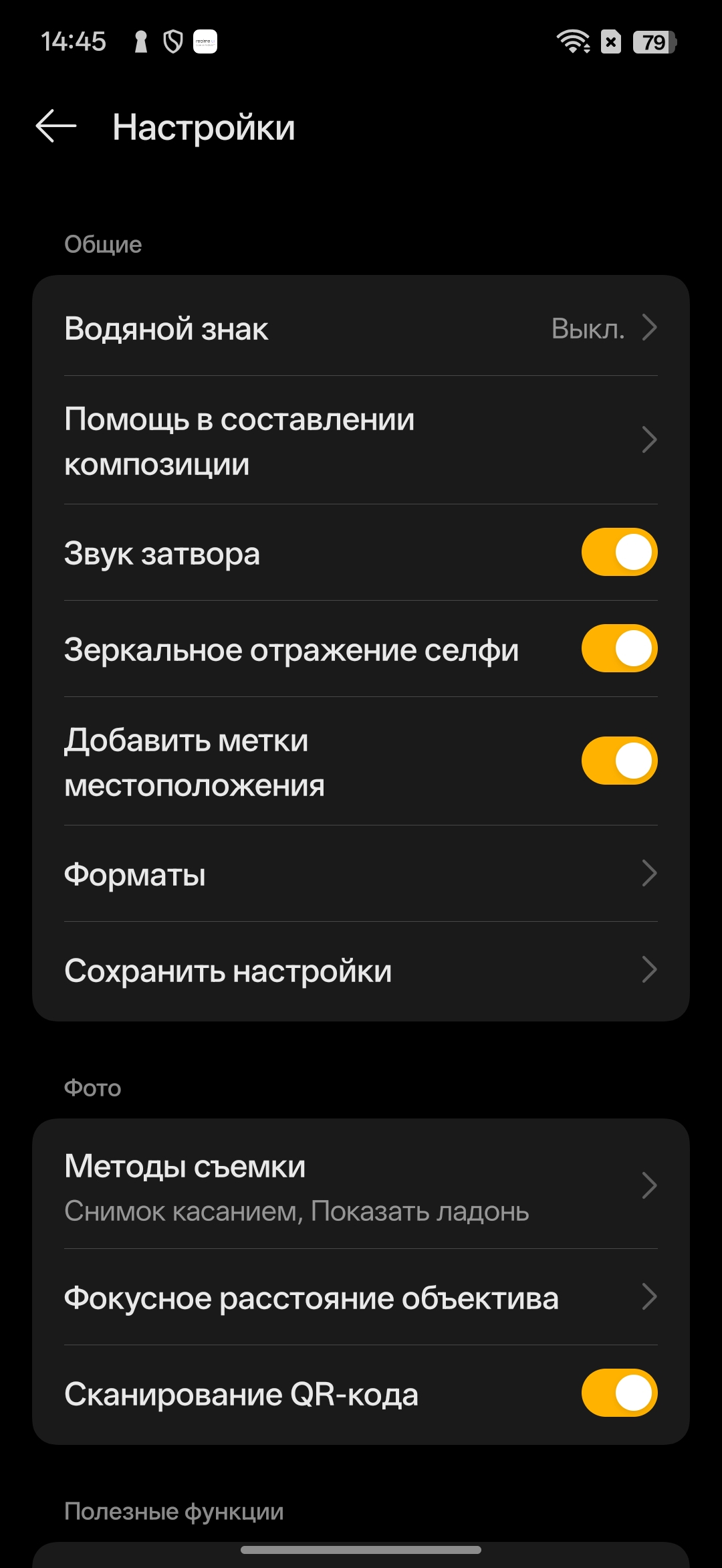Image resolution: width=722 pixels, height=1568 pixels.
Task: Open the Водяной знак setting
Action: tap(361, 328)
